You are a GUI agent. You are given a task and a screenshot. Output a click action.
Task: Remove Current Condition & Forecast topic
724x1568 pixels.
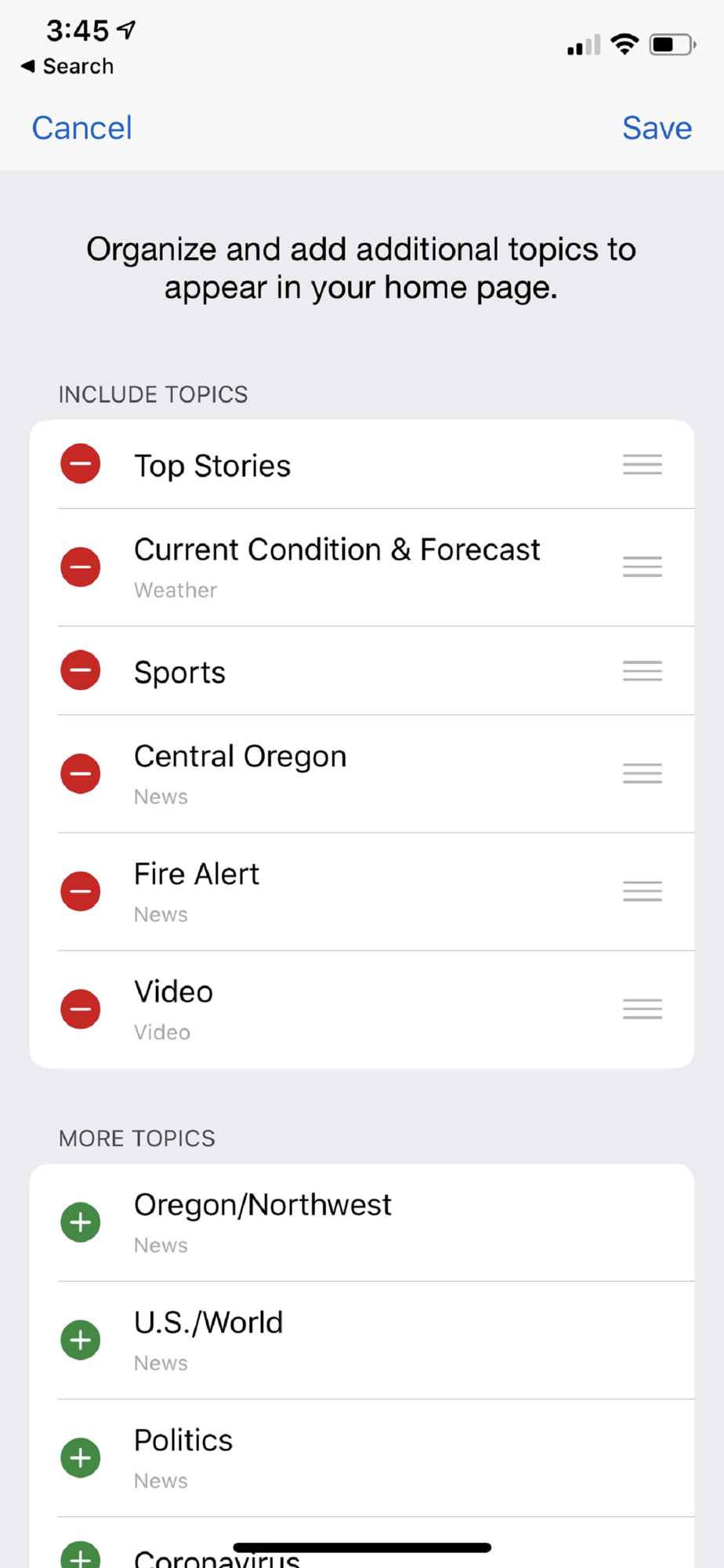click(81, 567)
